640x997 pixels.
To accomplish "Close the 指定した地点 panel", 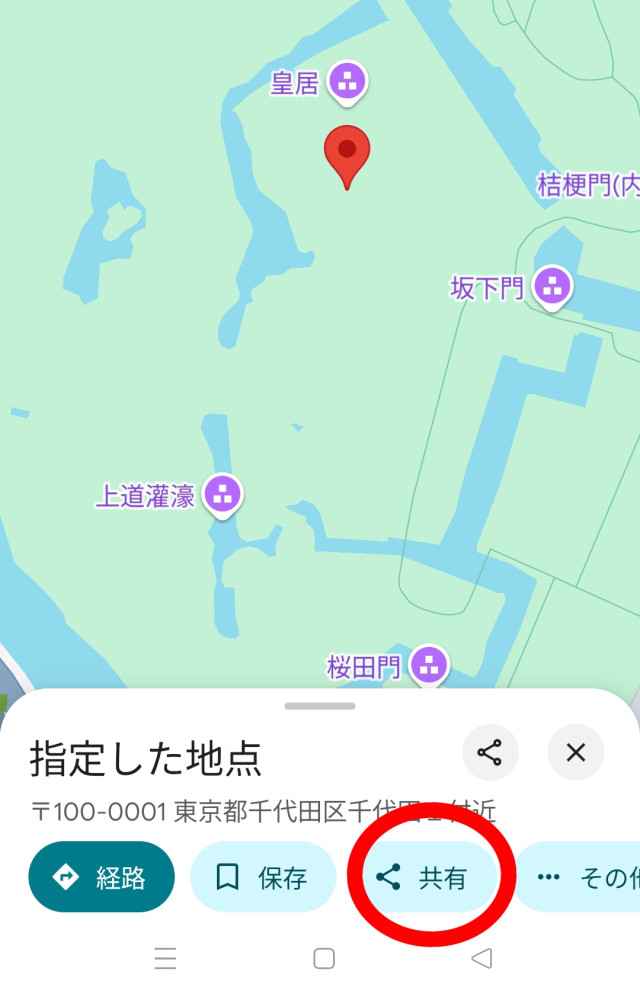I will 576,753.
